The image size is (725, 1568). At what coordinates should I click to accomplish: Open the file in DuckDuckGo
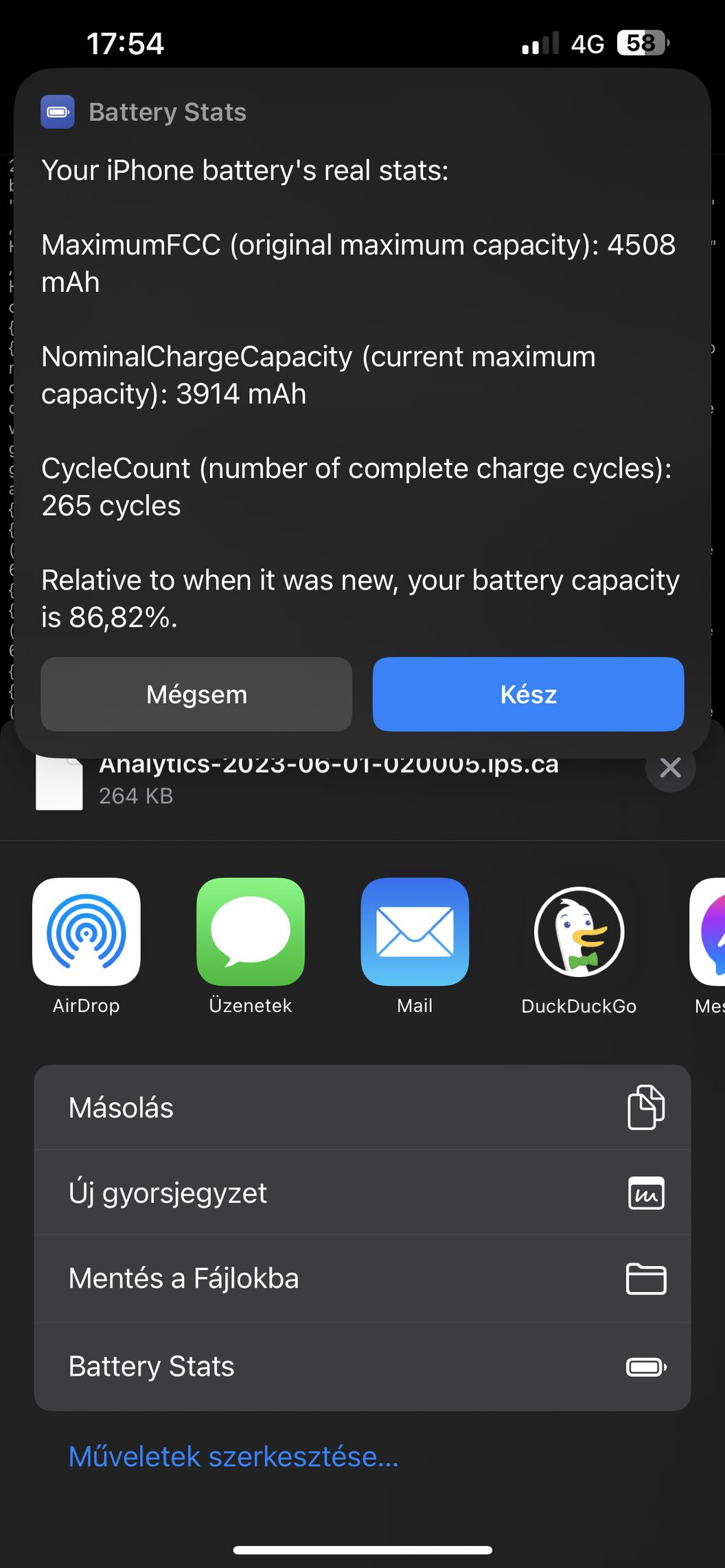[579, 932]
